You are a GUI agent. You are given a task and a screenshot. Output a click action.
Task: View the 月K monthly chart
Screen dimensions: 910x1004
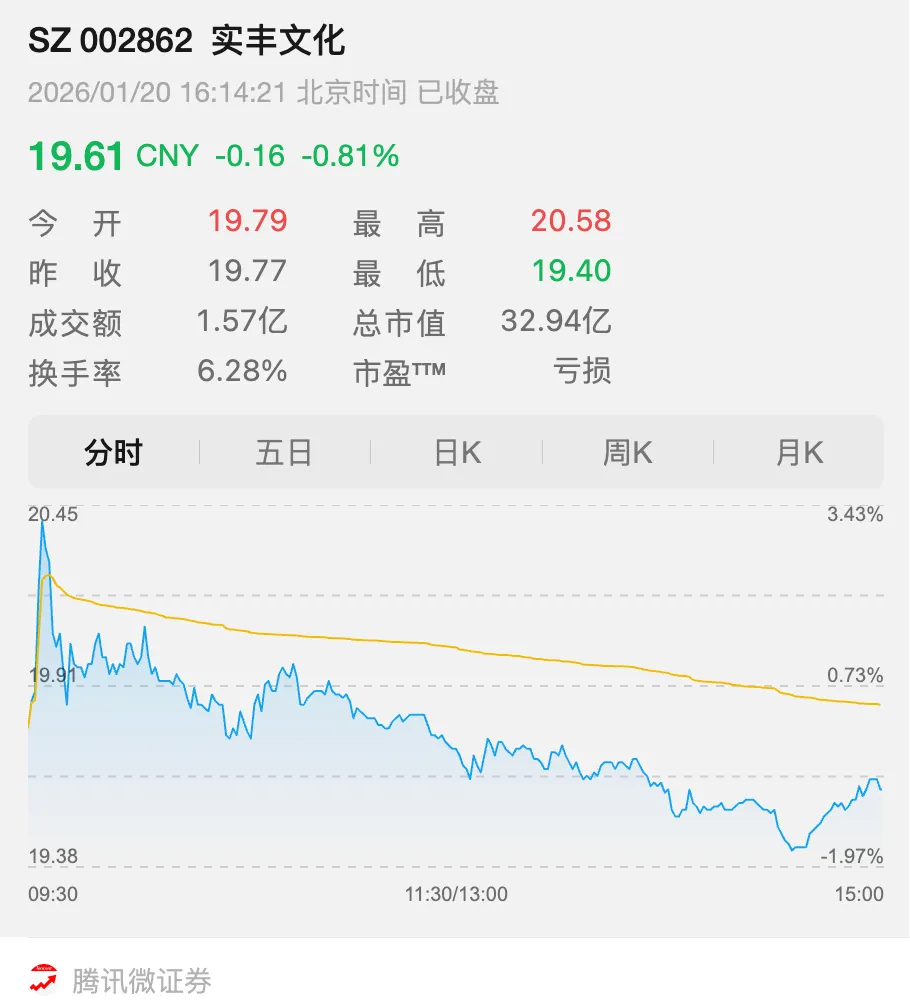pyautogui.click(x=799, y=453)
